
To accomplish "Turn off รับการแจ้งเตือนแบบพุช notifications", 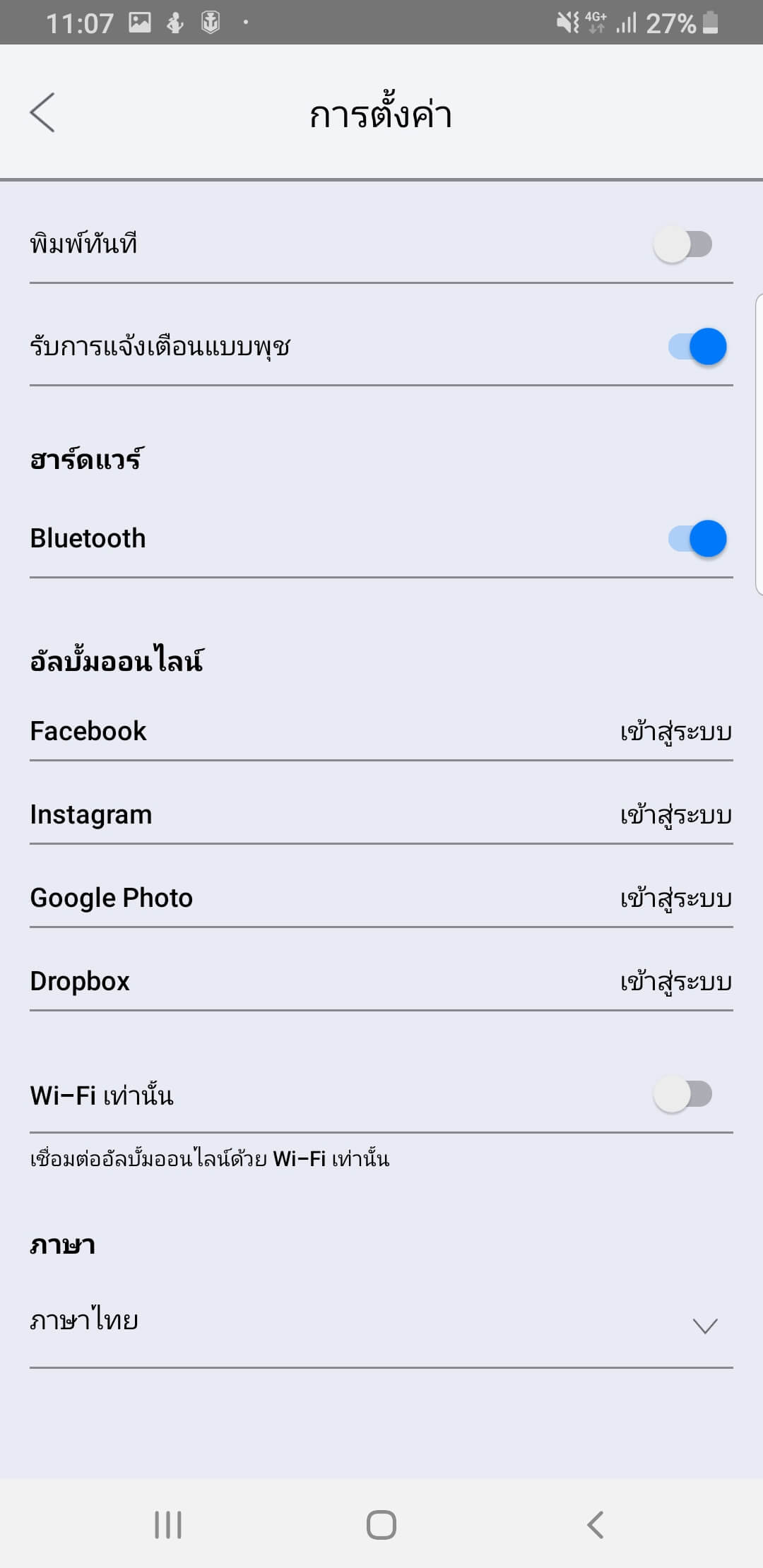I will 697,347.
